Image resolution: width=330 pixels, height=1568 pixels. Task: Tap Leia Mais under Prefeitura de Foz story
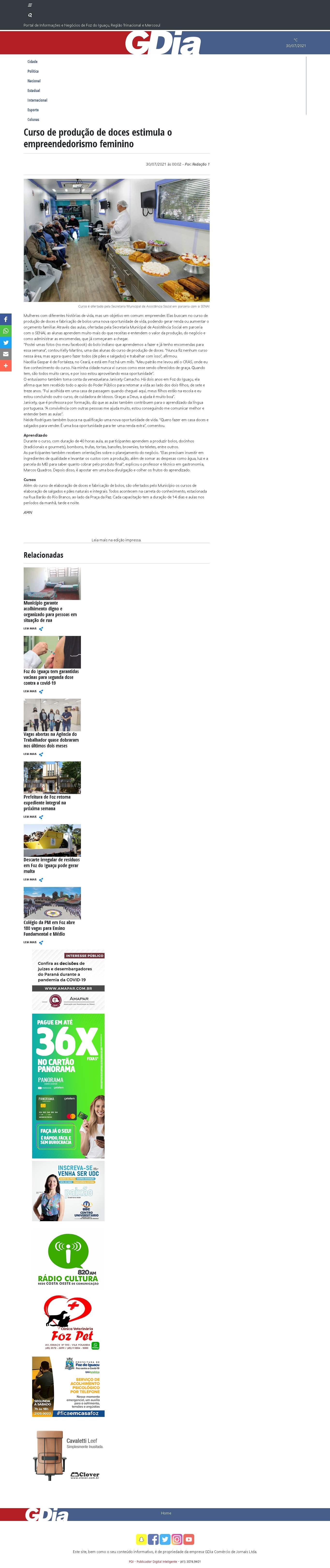tap(30, 817)
